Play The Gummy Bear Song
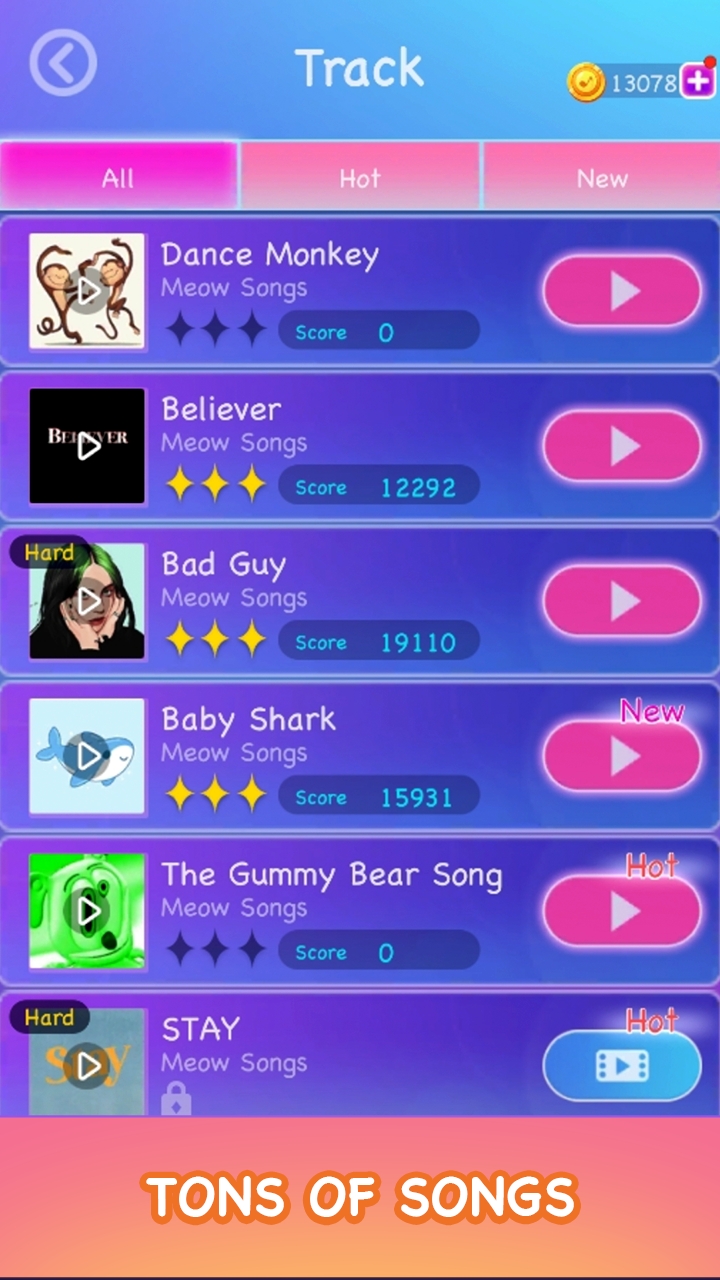This screenshot has height=1280, width=720. (x=622, y=911)
